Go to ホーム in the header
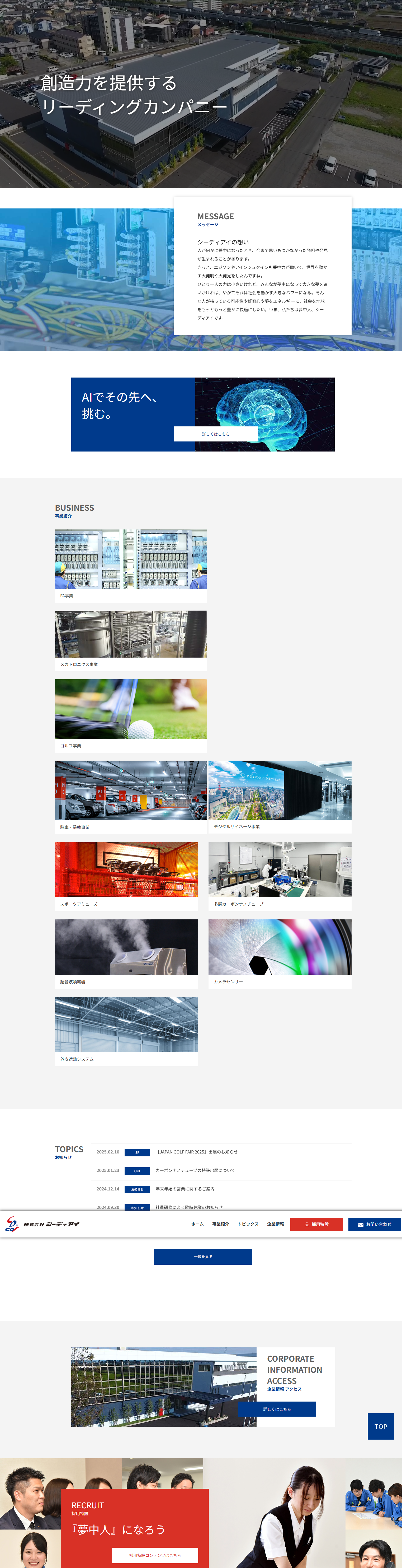The height and width of the screenshot is (1568, 402). tap(197, 1224)
